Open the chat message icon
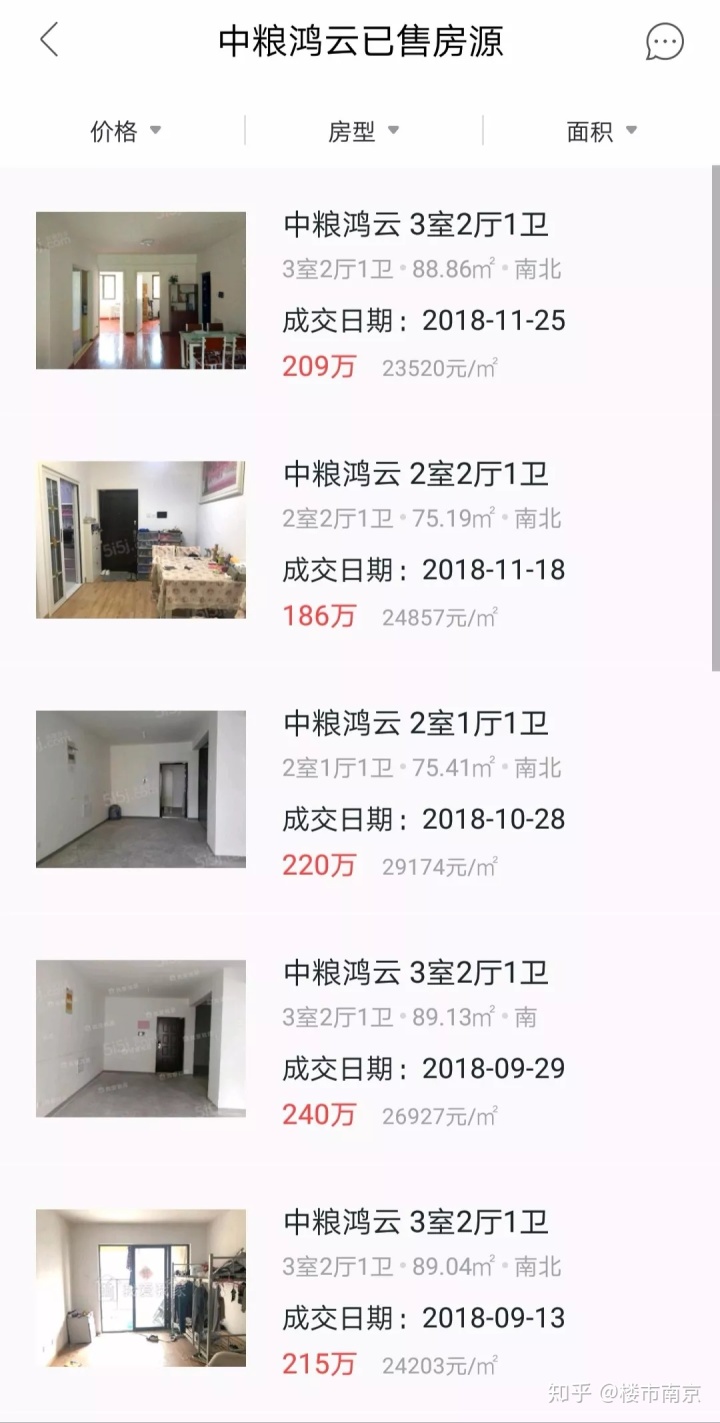The image size is (720, 1423). (664, 42)
